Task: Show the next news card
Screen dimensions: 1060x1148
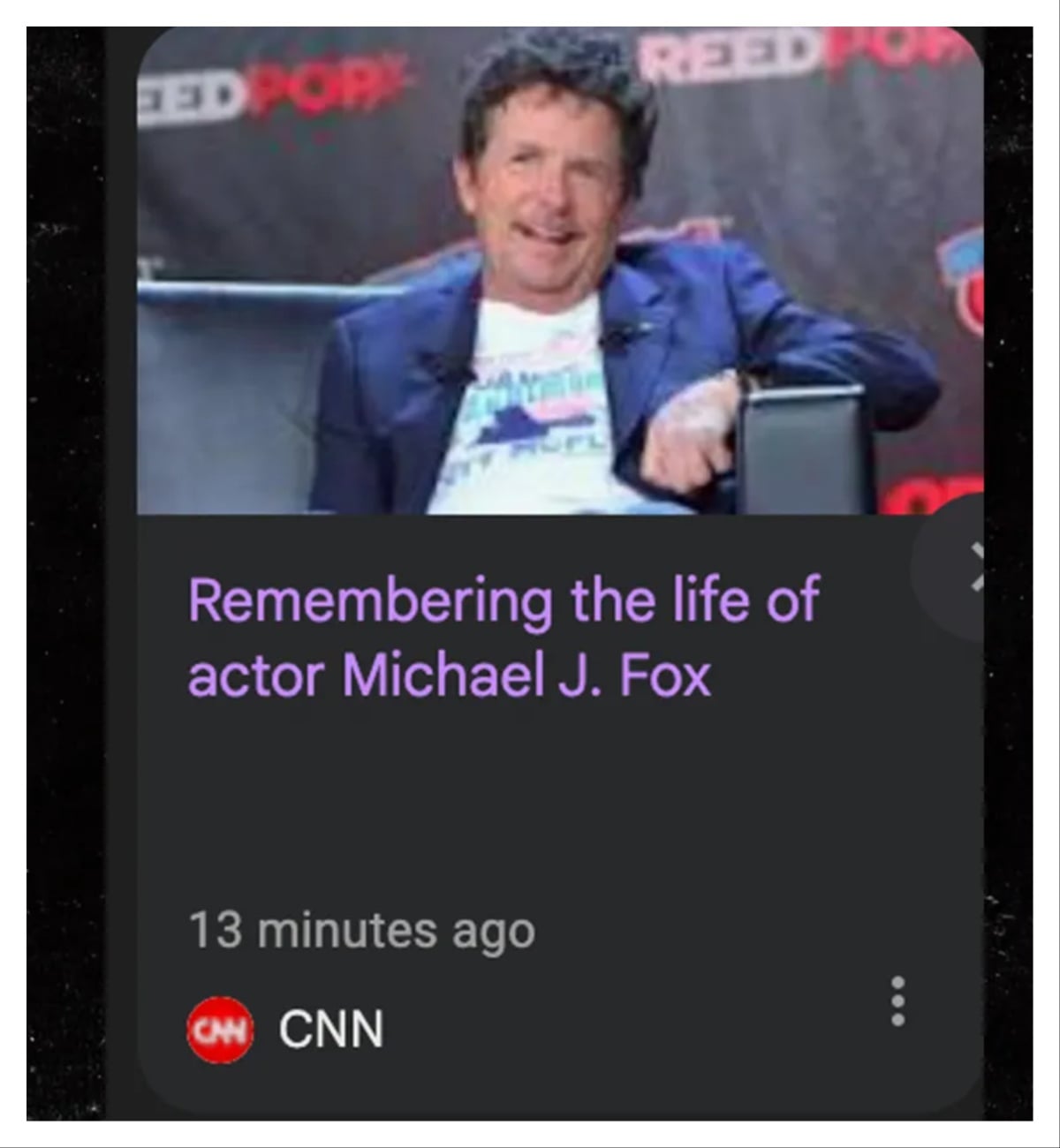Action: pos(973,565)
